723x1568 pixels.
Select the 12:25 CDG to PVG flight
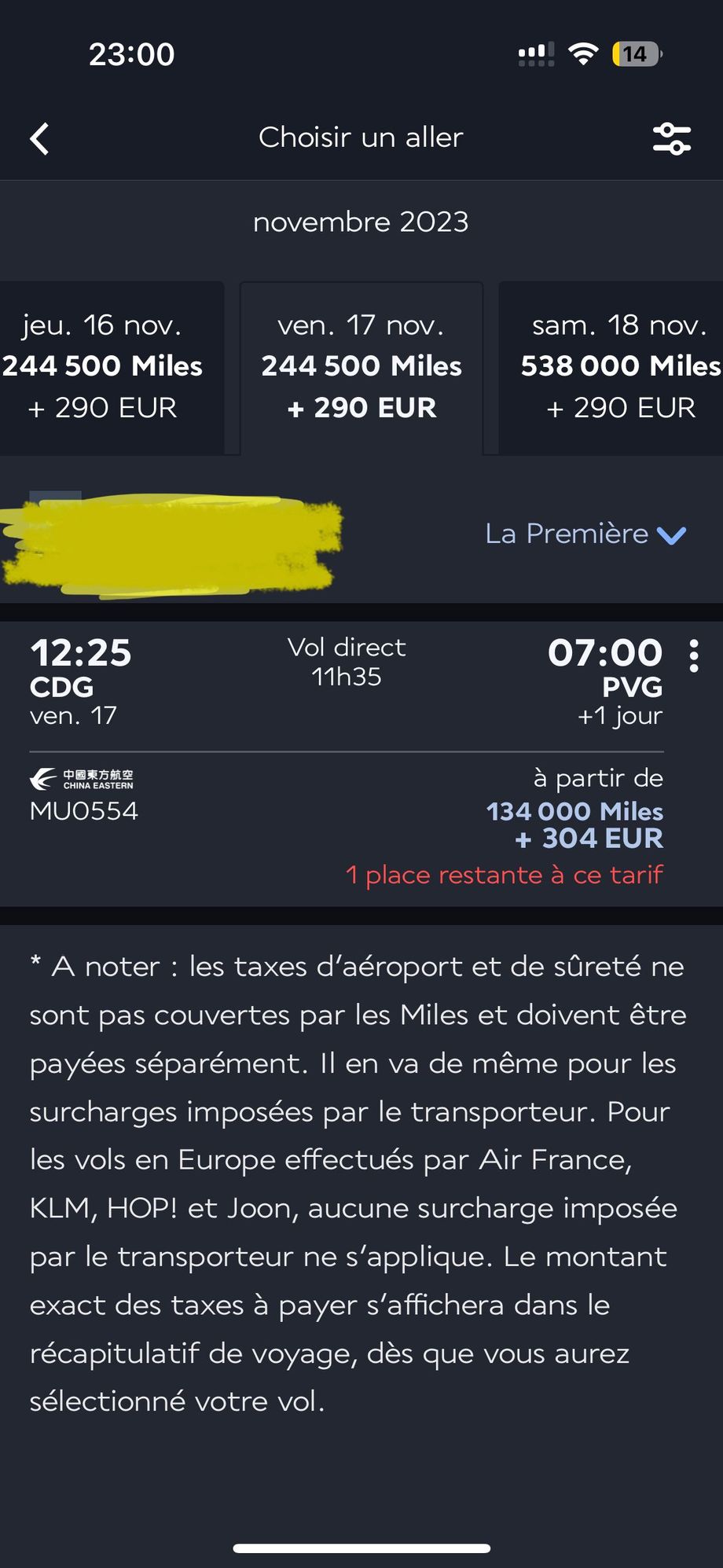click(x=346, y=762)
